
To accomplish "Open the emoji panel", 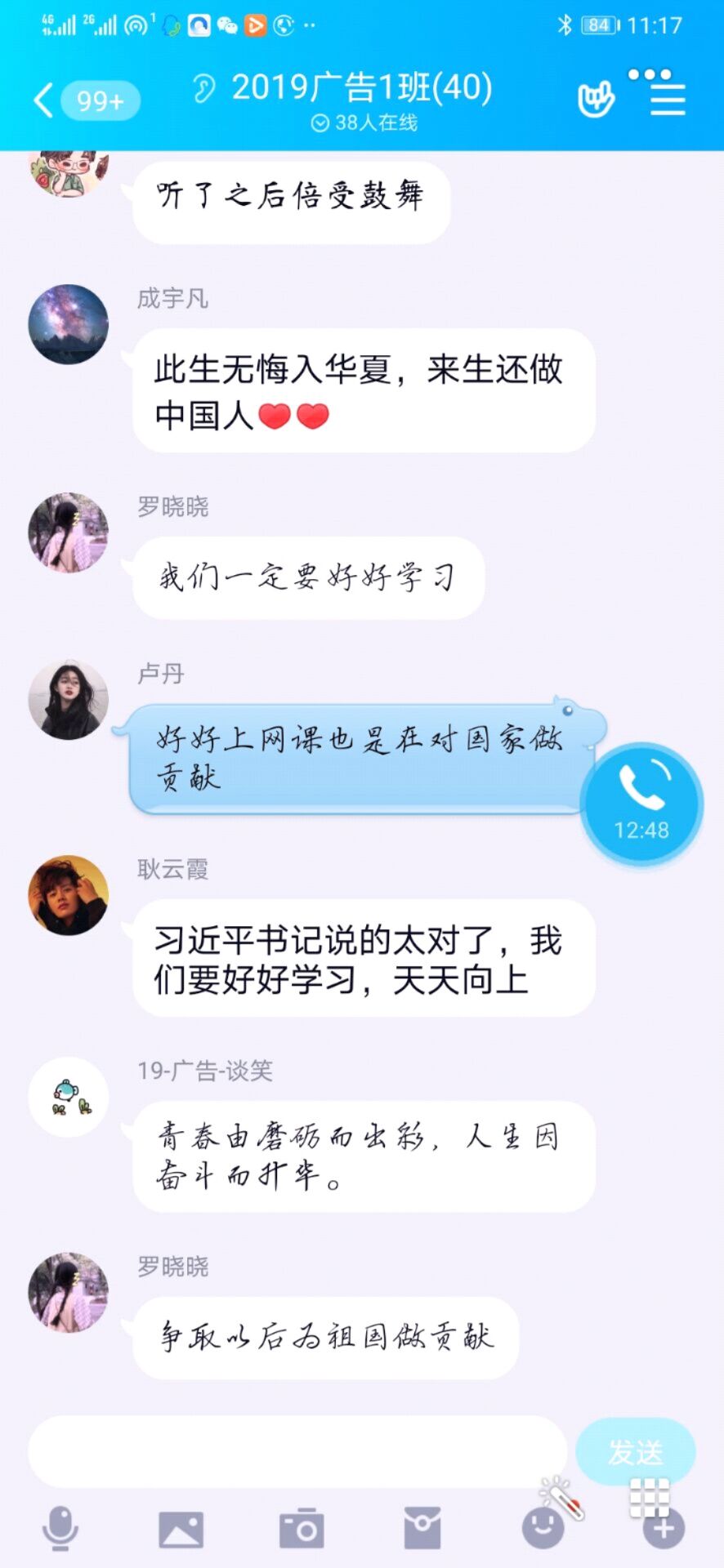I will (x=543, y=1526).
